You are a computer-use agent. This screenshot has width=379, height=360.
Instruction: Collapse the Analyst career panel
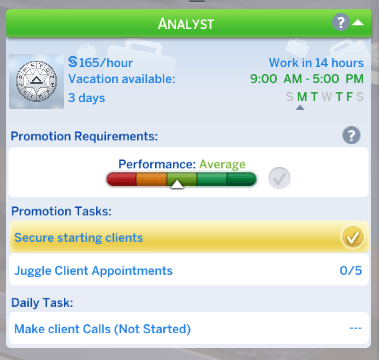pyautogui.click(x=358, y=23)
